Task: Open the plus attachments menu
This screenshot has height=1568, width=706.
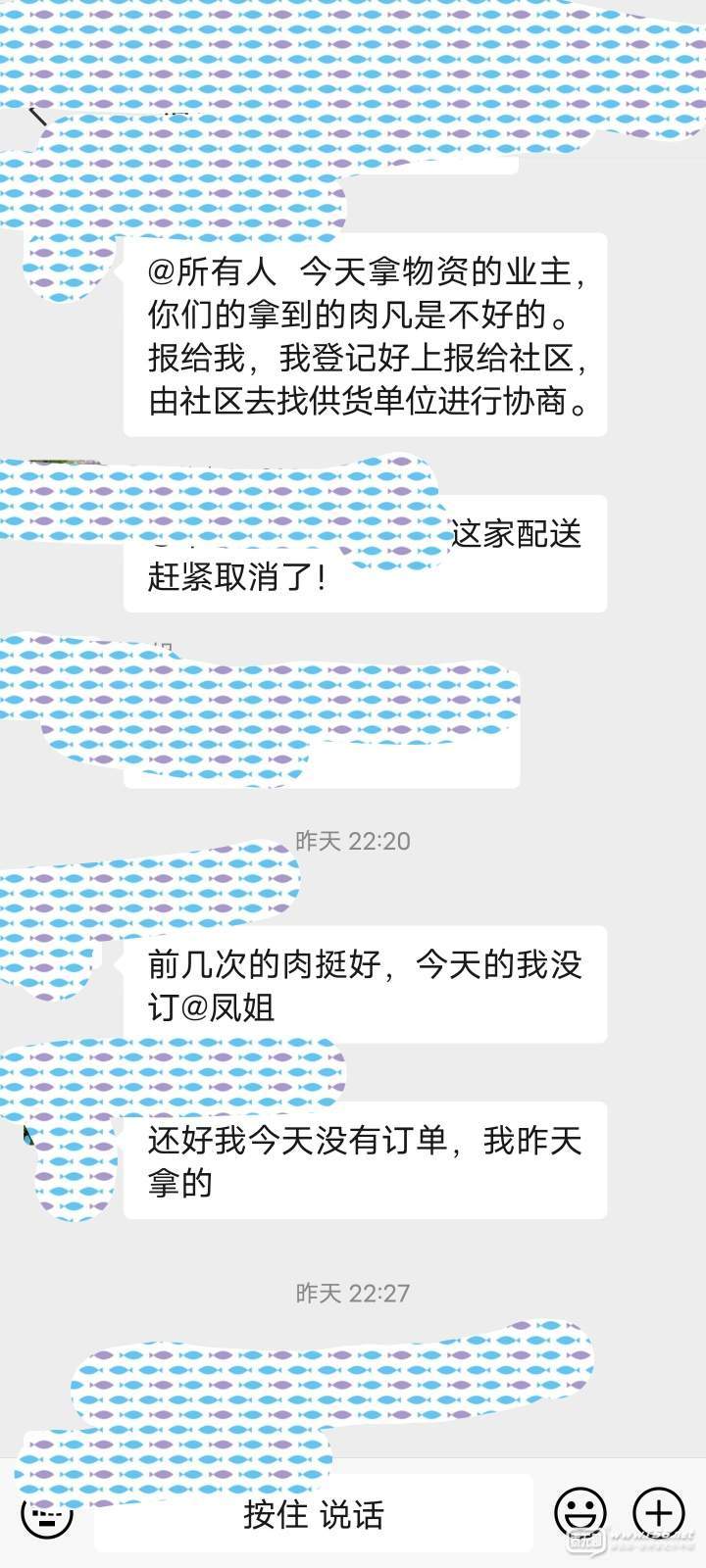Action: click(x=658, y=1512)
